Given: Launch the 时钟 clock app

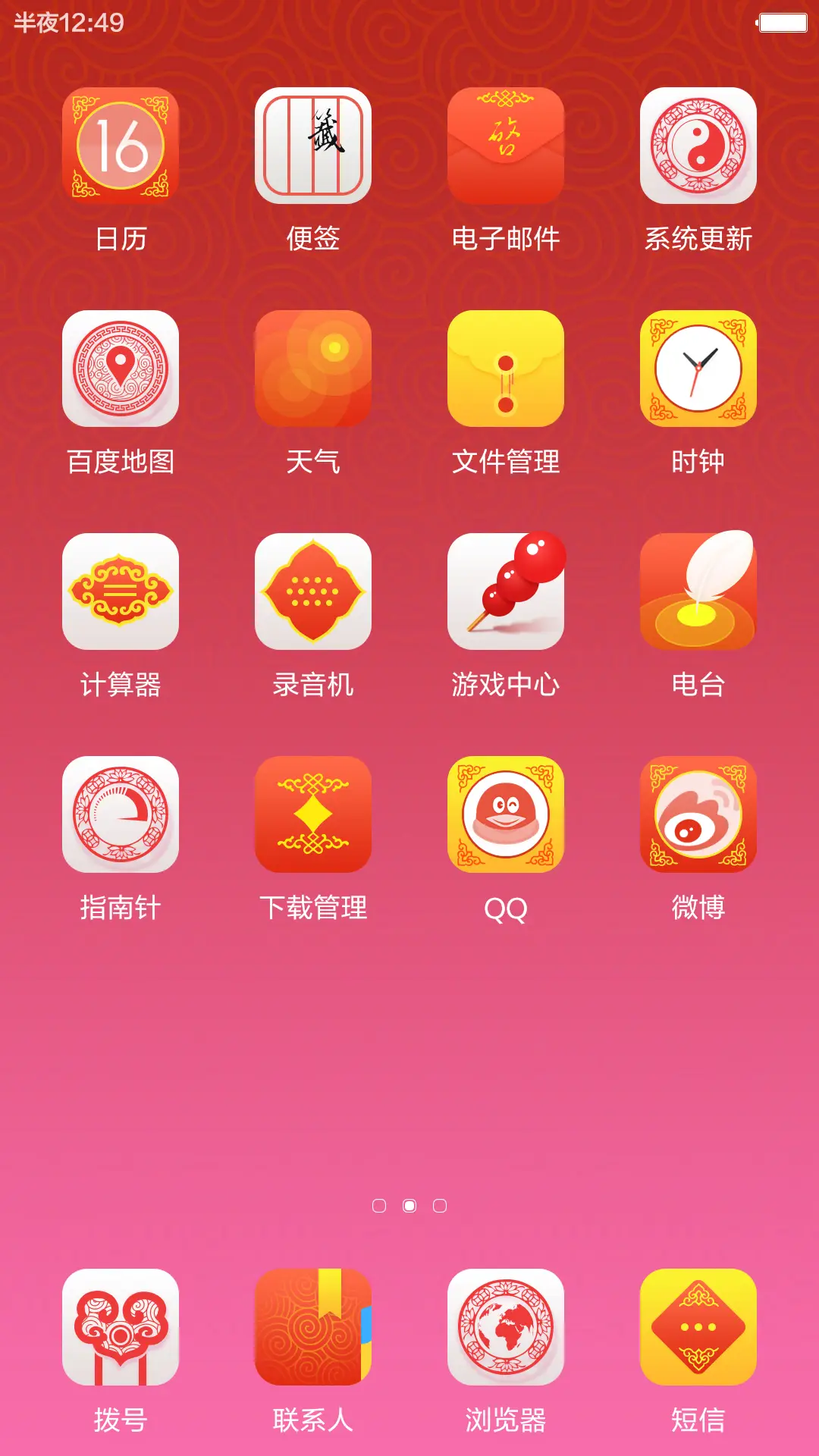Looking at the screenshot, I should pyautogui.click(x=698, y=369).
